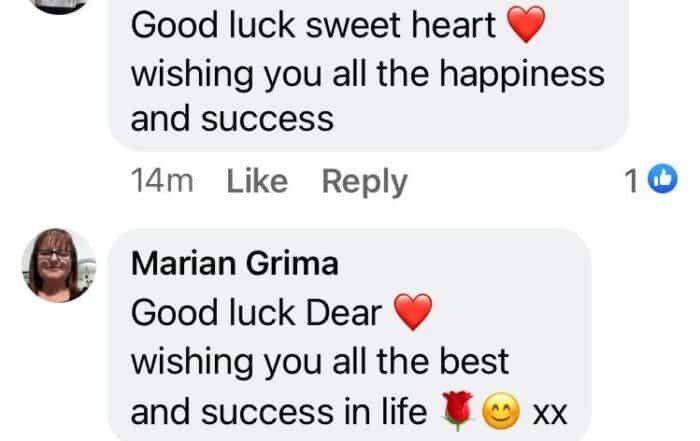Like the 'Good luck sweet heart' comment
The image size is (700, 441).
click(x=256, y=182)
